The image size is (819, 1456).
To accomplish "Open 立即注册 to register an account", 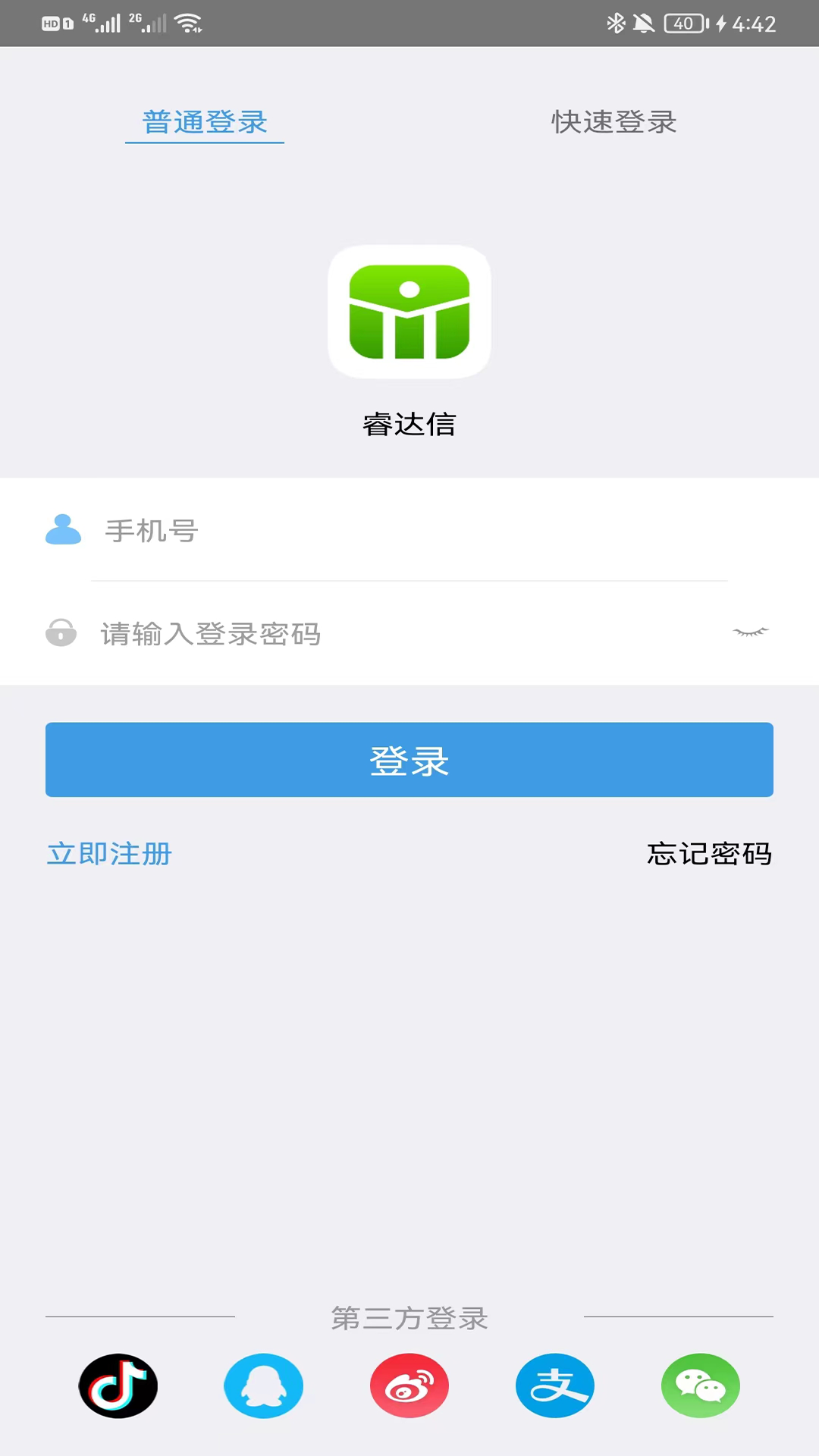I will (x=110, y=854).
